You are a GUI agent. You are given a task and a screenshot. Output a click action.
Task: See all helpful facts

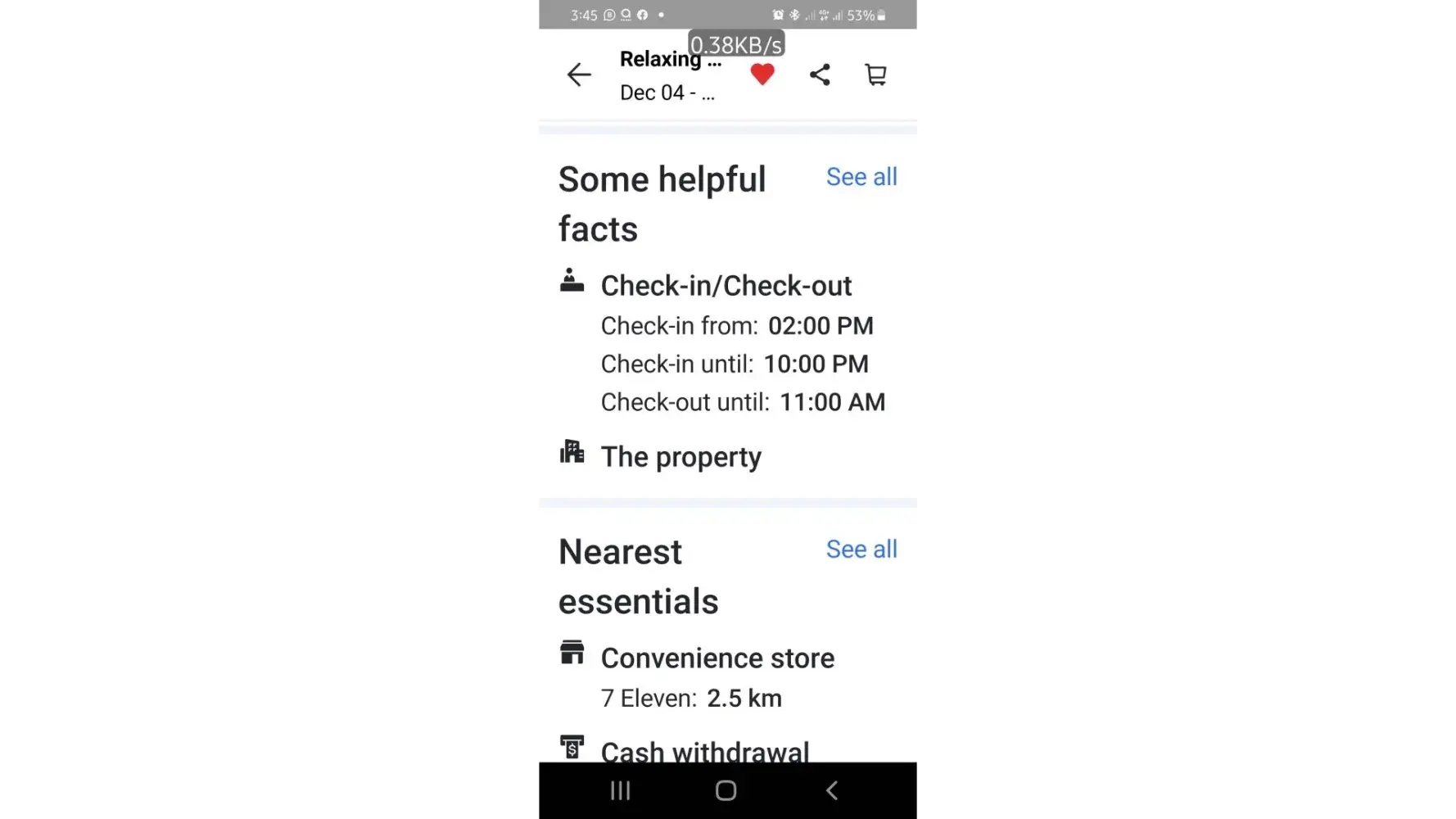coord(861,177)
